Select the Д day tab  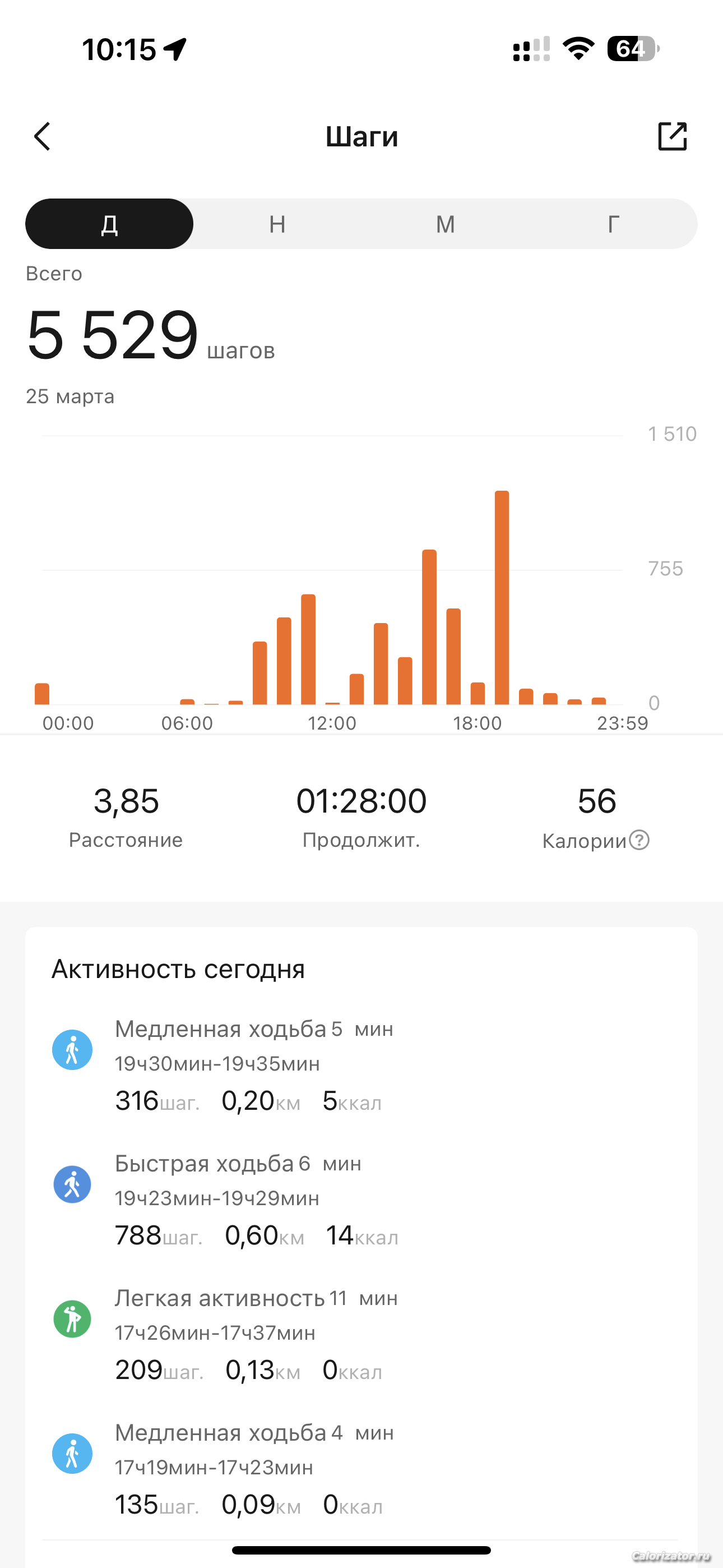point(109,224)
